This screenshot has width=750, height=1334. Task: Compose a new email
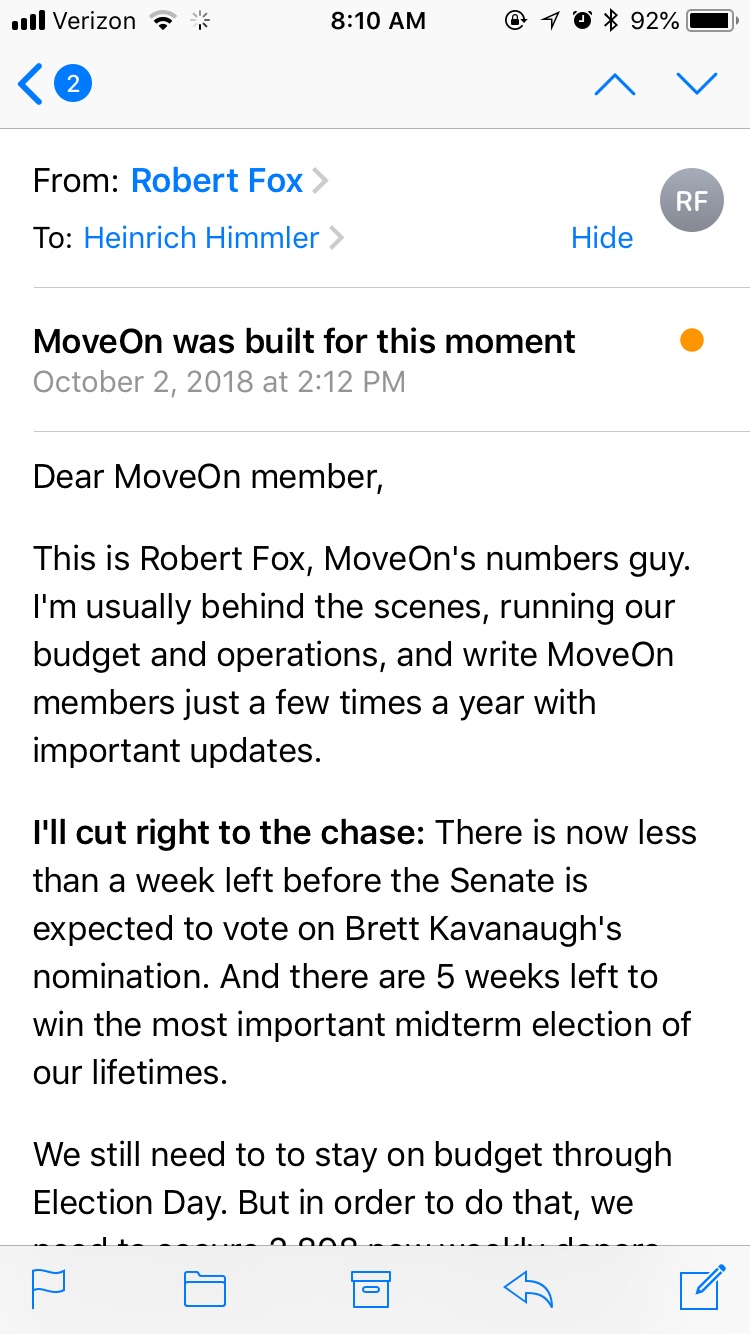(701, 1287)
